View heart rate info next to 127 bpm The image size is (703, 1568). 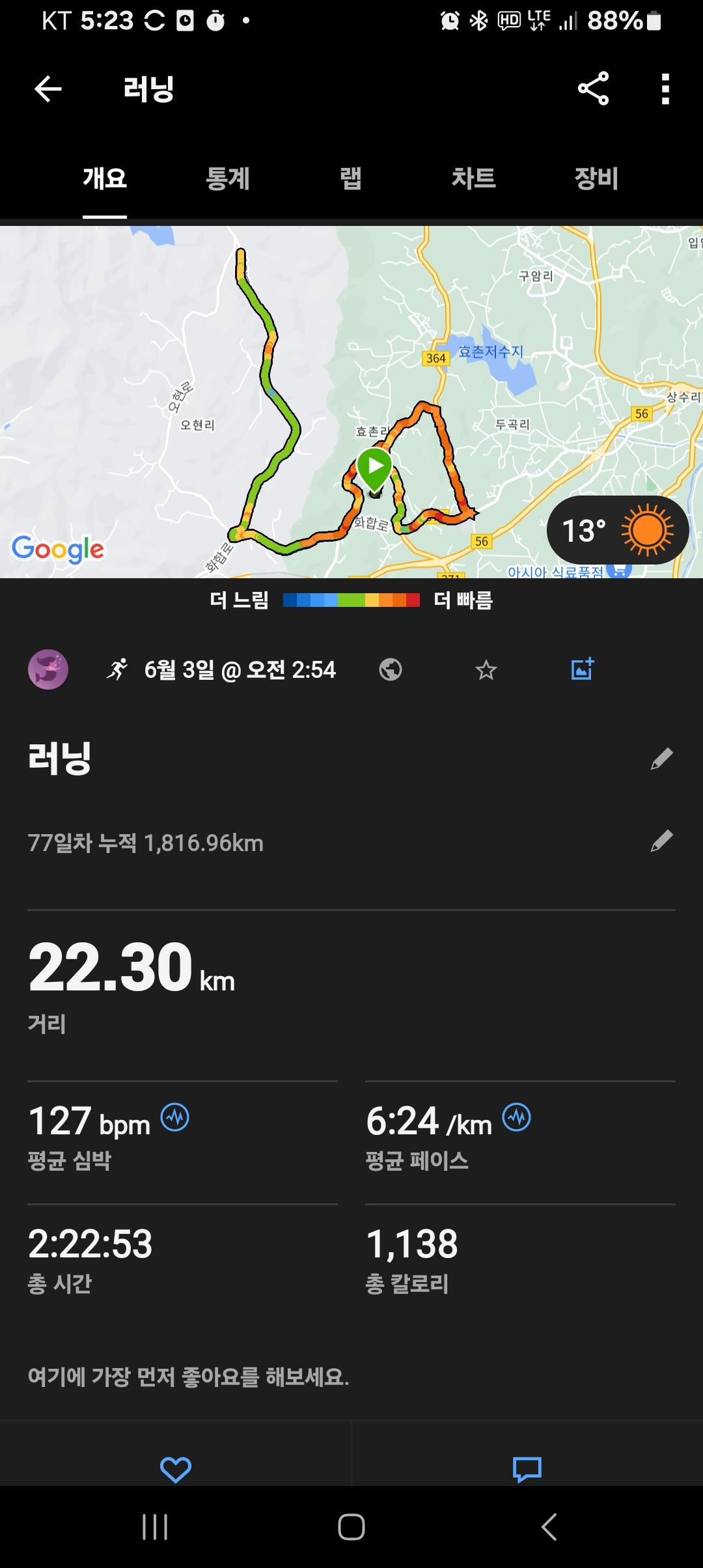pyautogui.click(x=175, y=1117)
